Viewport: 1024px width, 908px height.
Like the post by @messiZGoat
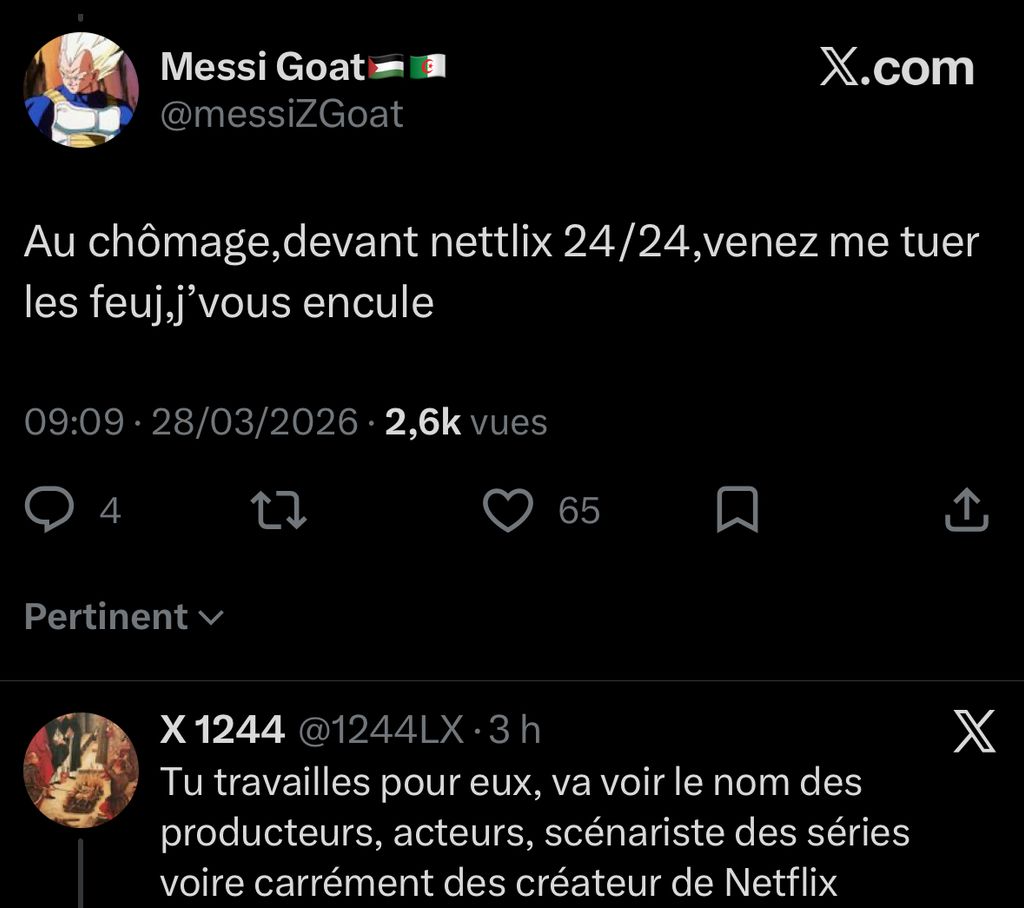508,510
